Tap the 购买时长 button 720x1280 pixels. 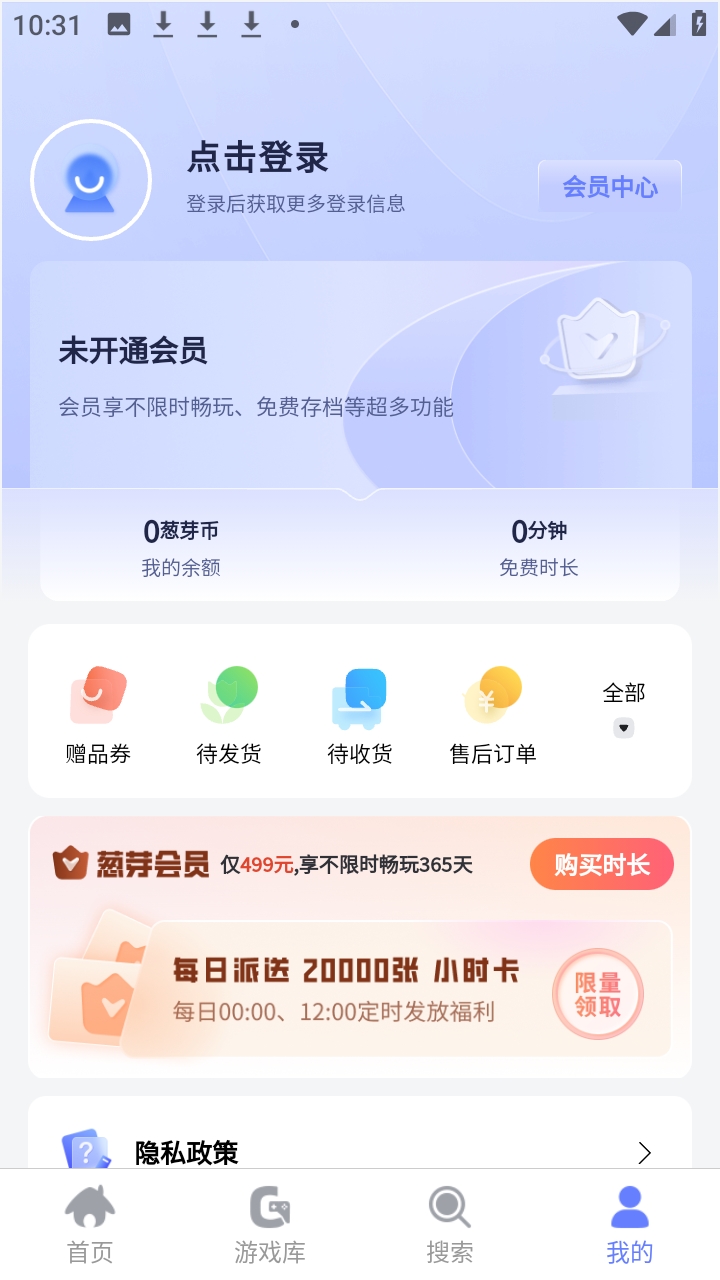coord(602,864)
